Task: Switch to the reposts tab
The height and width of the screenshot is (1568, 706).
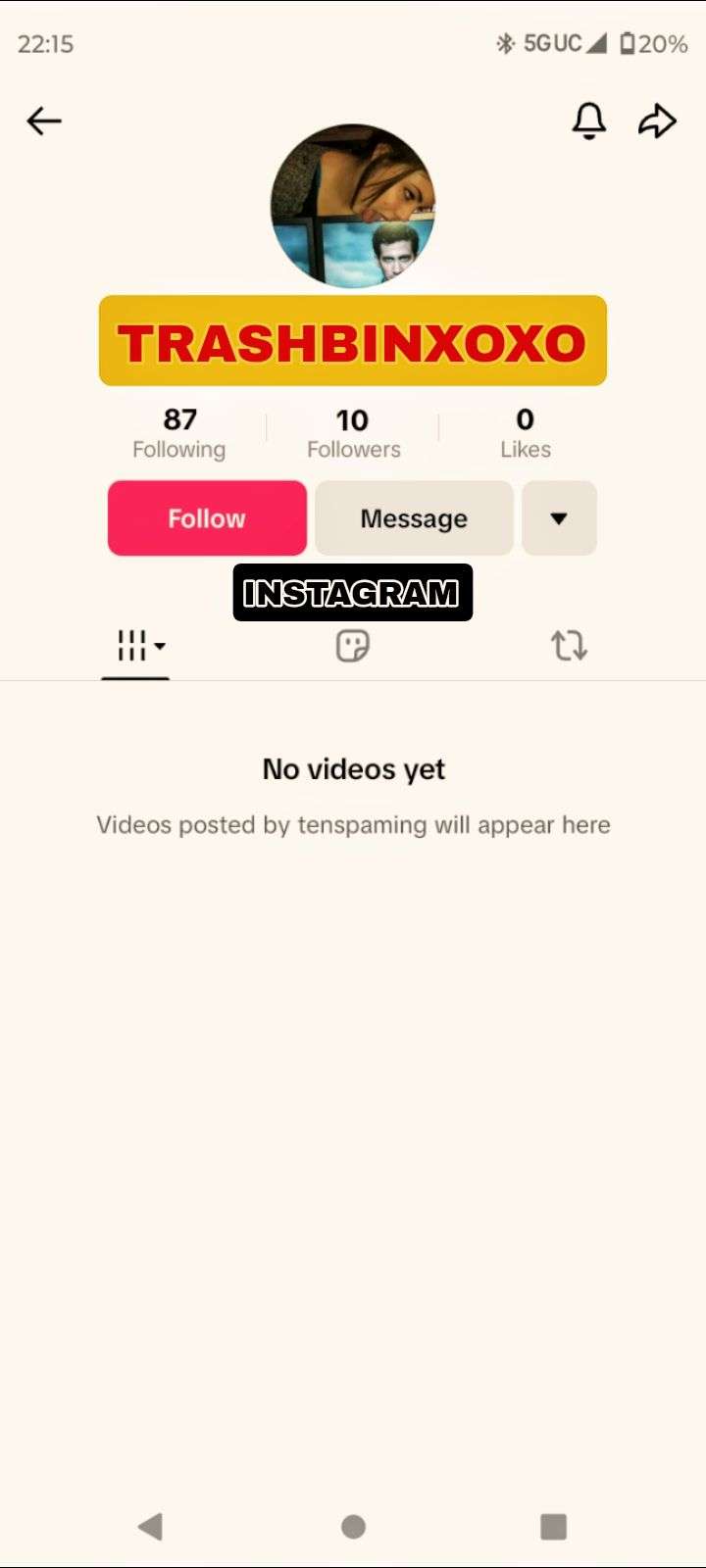Action: [569, 646]
